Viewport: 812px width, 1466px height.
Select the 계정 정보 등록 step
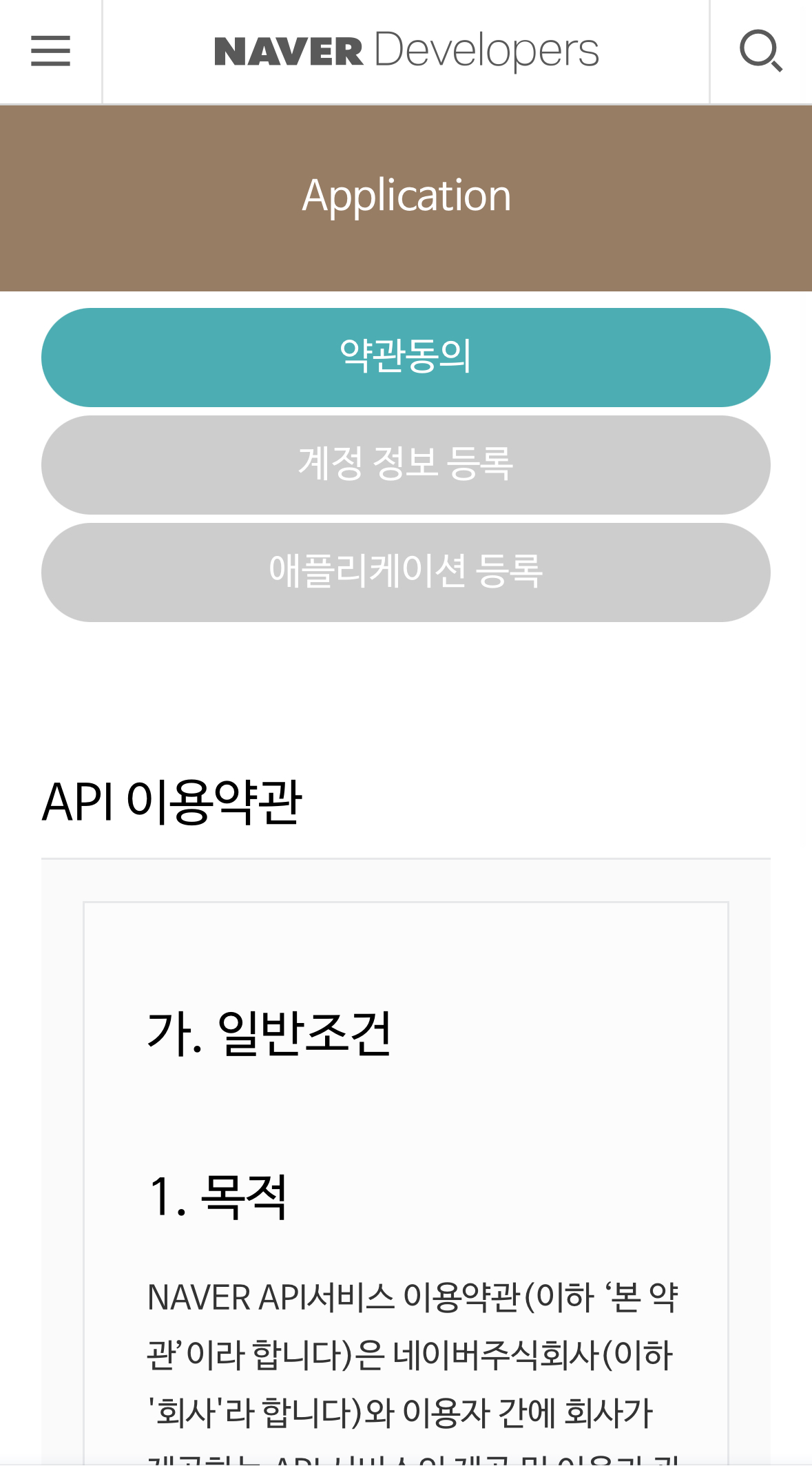pyautogui.click(x=406, y=465)
